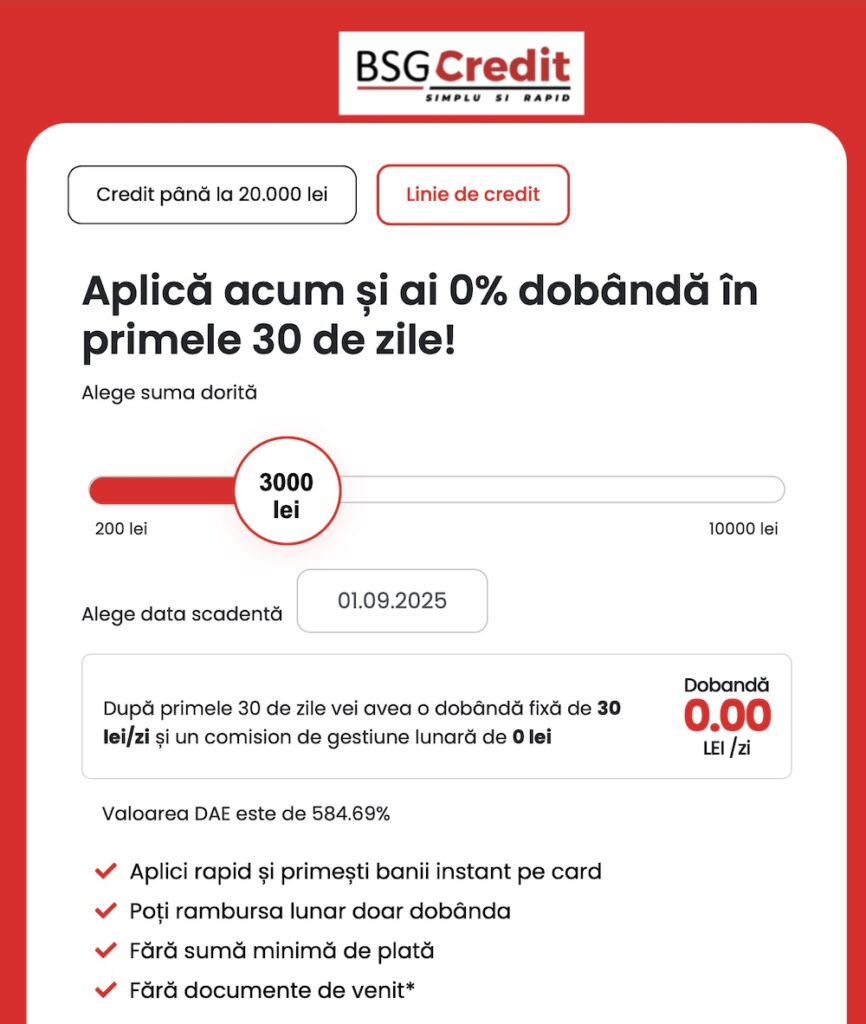Tap the 3000 lei amount slider handle
This screenshot has height=1024, width=866.
287,491
